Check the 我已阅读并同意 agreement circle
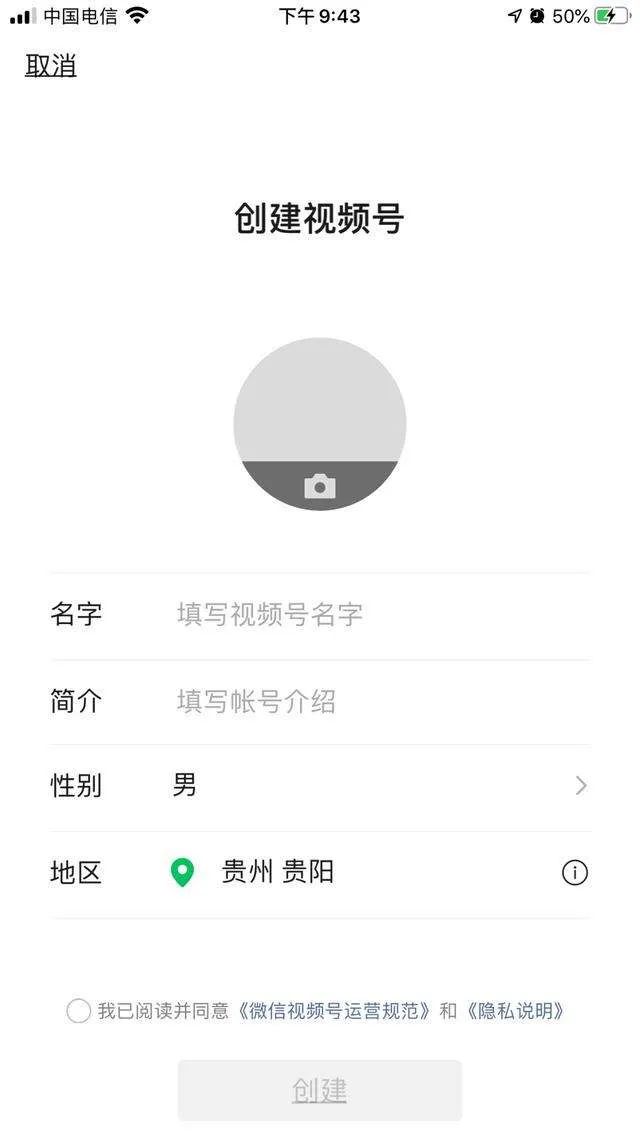This screenshot has height=1138, width=640. pos(78,1010)
